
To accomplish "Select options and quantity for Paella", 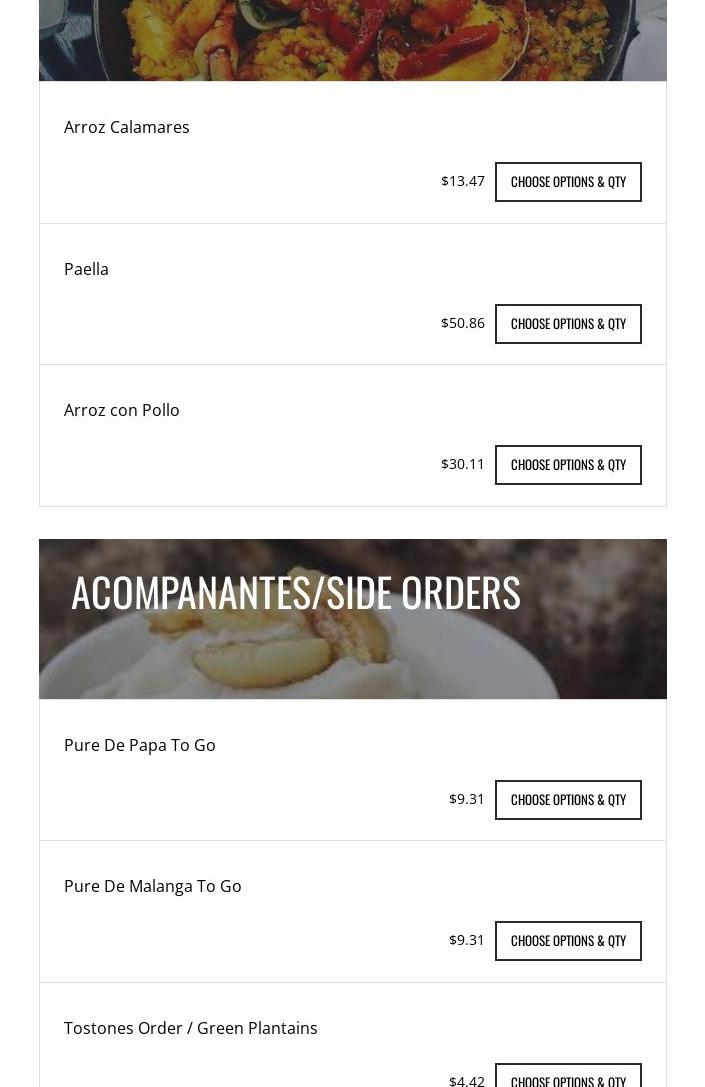I will click(568, 324).
